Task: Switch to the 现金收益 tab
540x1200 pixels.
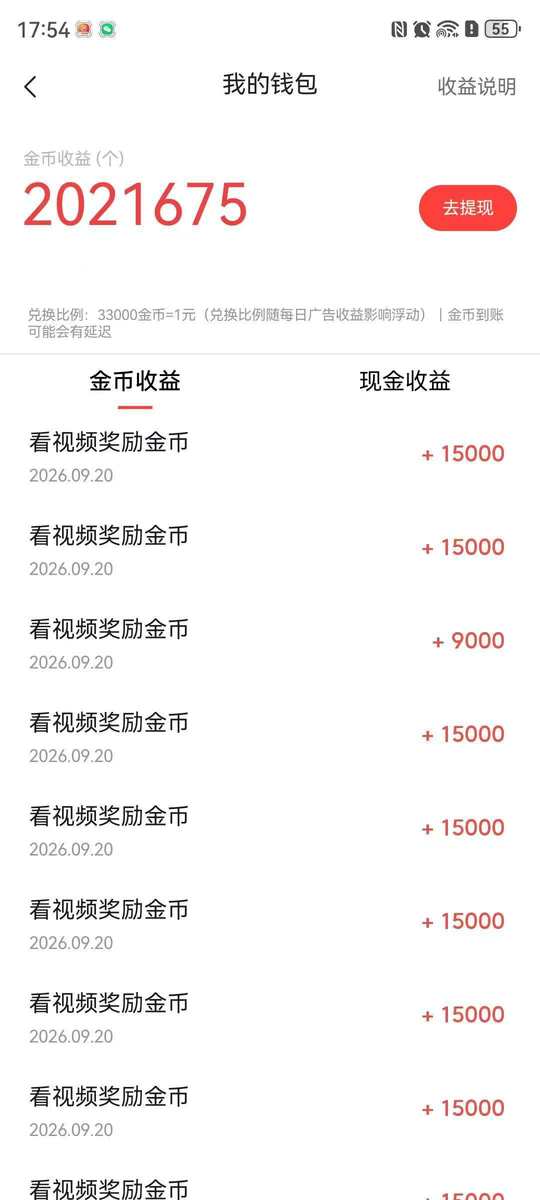Action: point(405,381)
